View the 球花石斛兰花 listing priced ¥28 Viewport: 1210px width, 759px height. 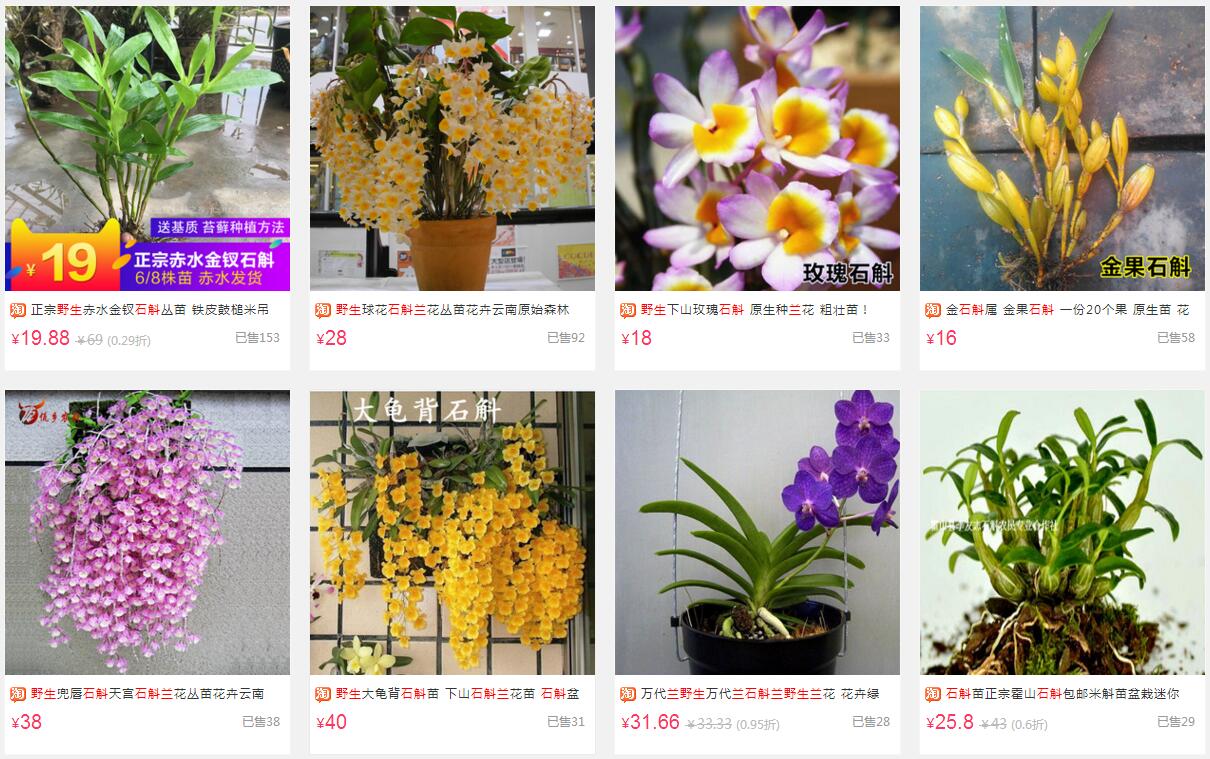[452, 148]
